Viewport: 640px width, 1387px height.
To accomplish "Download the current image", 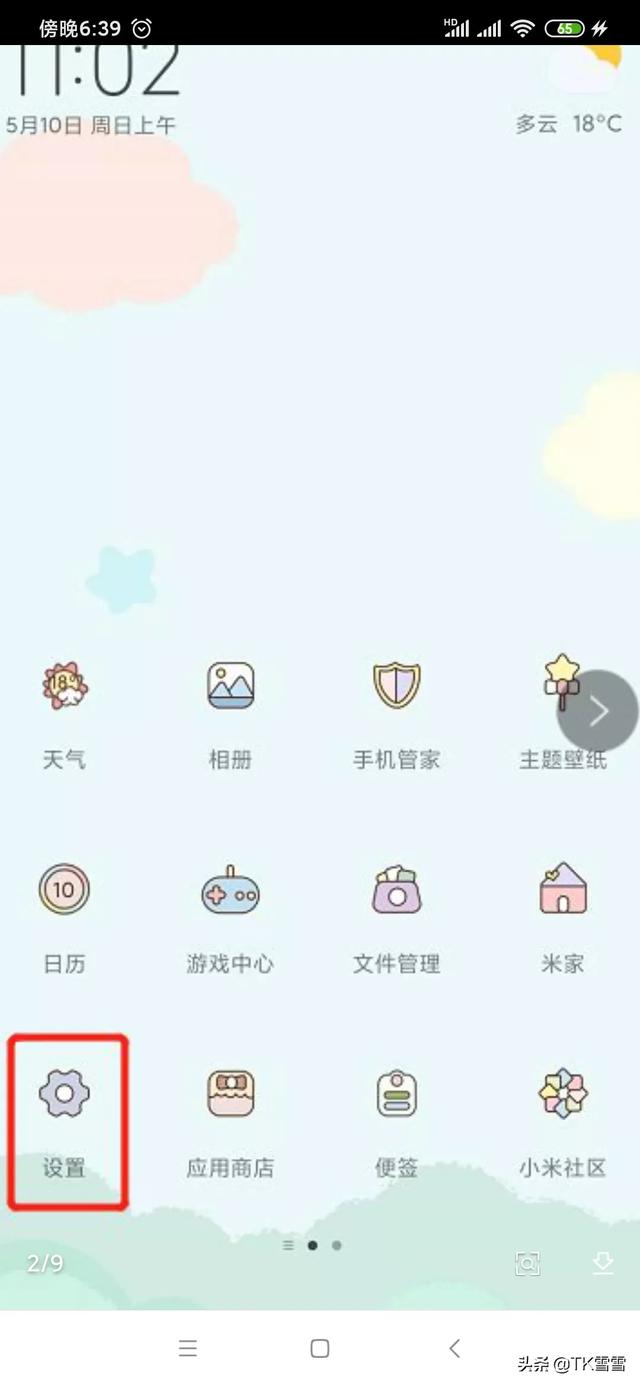I will pos(602,1263).
